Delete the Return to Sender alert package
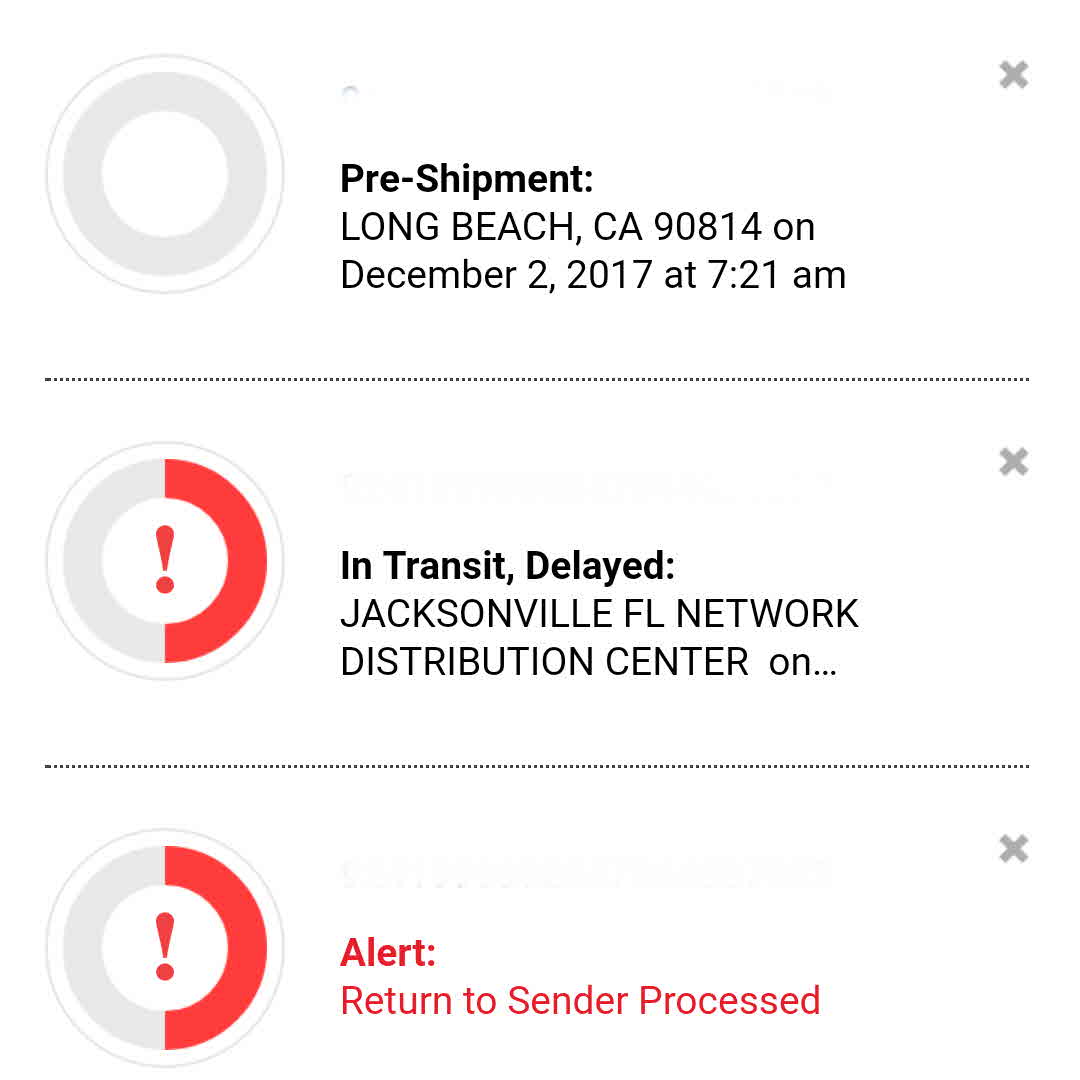1080x1080 pixels. click(x=1013, y=849)
